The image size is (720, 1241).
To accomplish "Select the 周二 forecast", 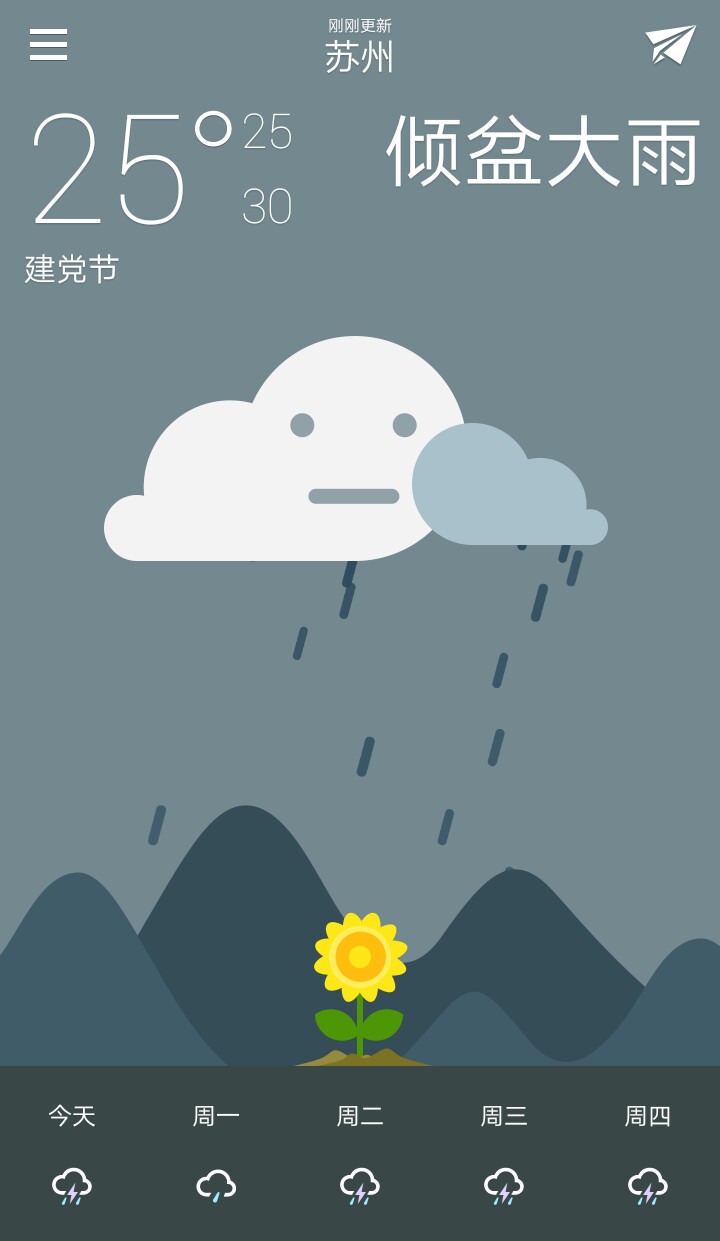I will (360, 1152).
